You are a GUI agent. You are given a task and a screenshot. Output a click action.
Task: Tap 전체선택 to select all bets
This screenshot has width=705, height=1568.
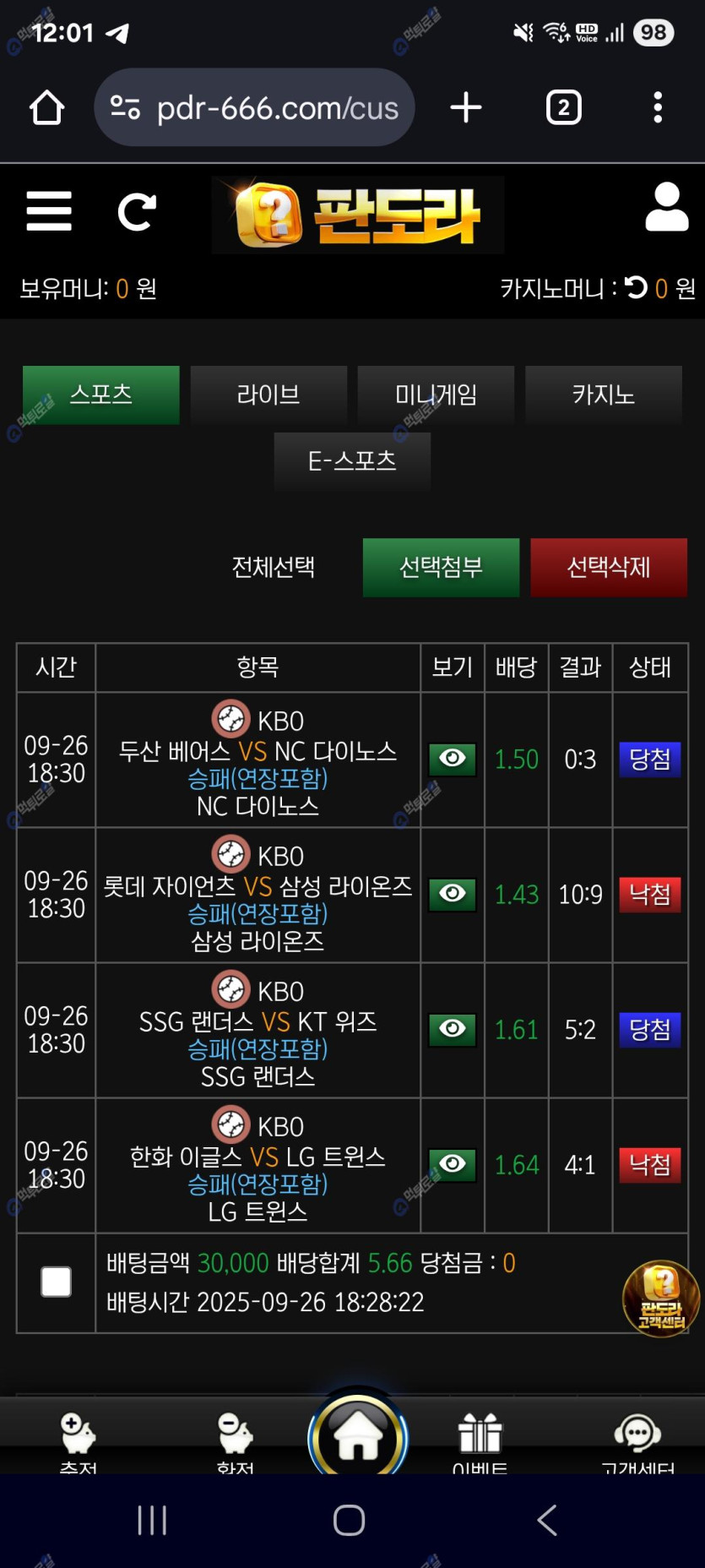point(274,567)
